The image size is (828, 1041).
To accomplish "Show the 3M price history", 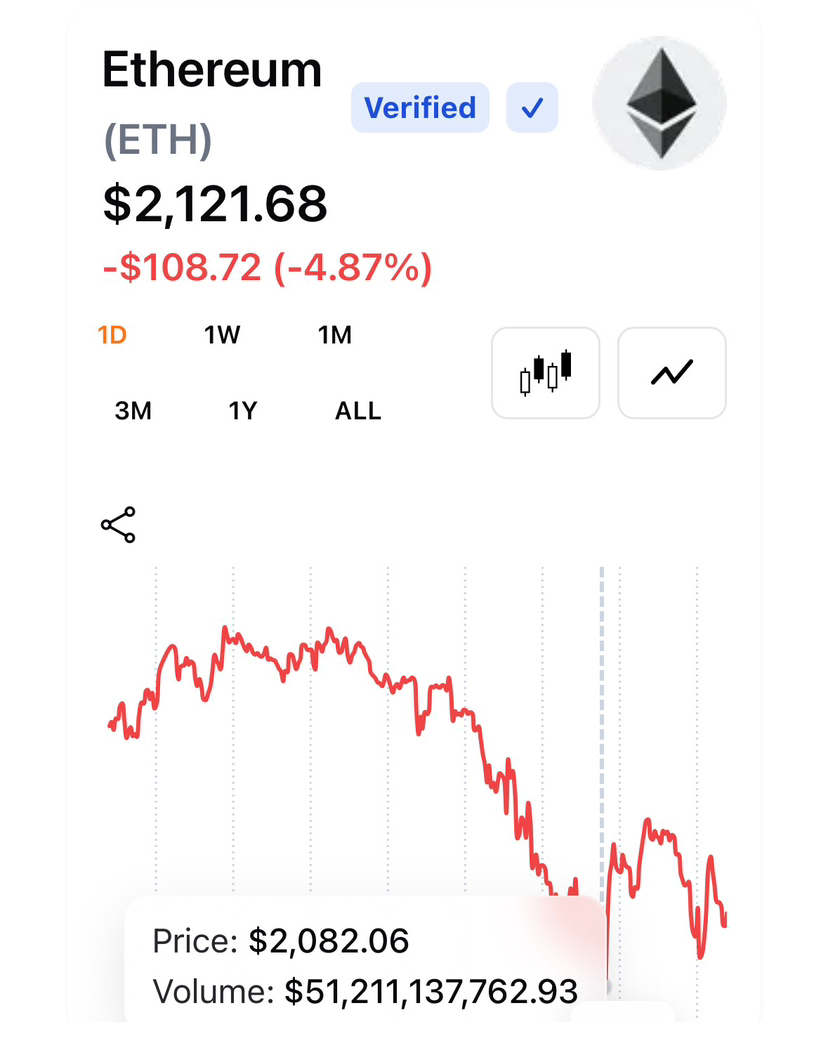I will pos(133,411).
